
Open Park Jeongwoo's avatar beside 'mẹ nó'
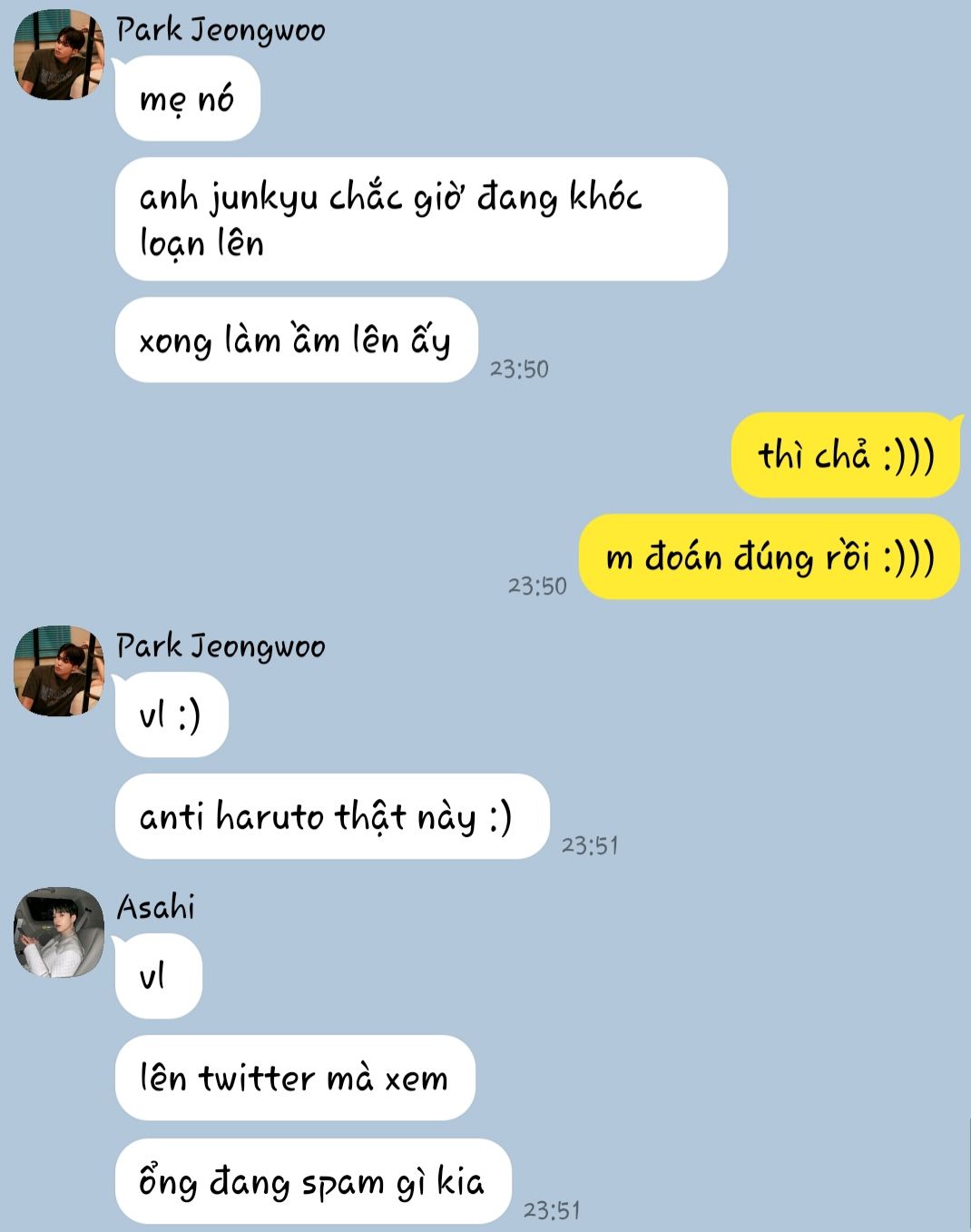[x=59, y=54]
